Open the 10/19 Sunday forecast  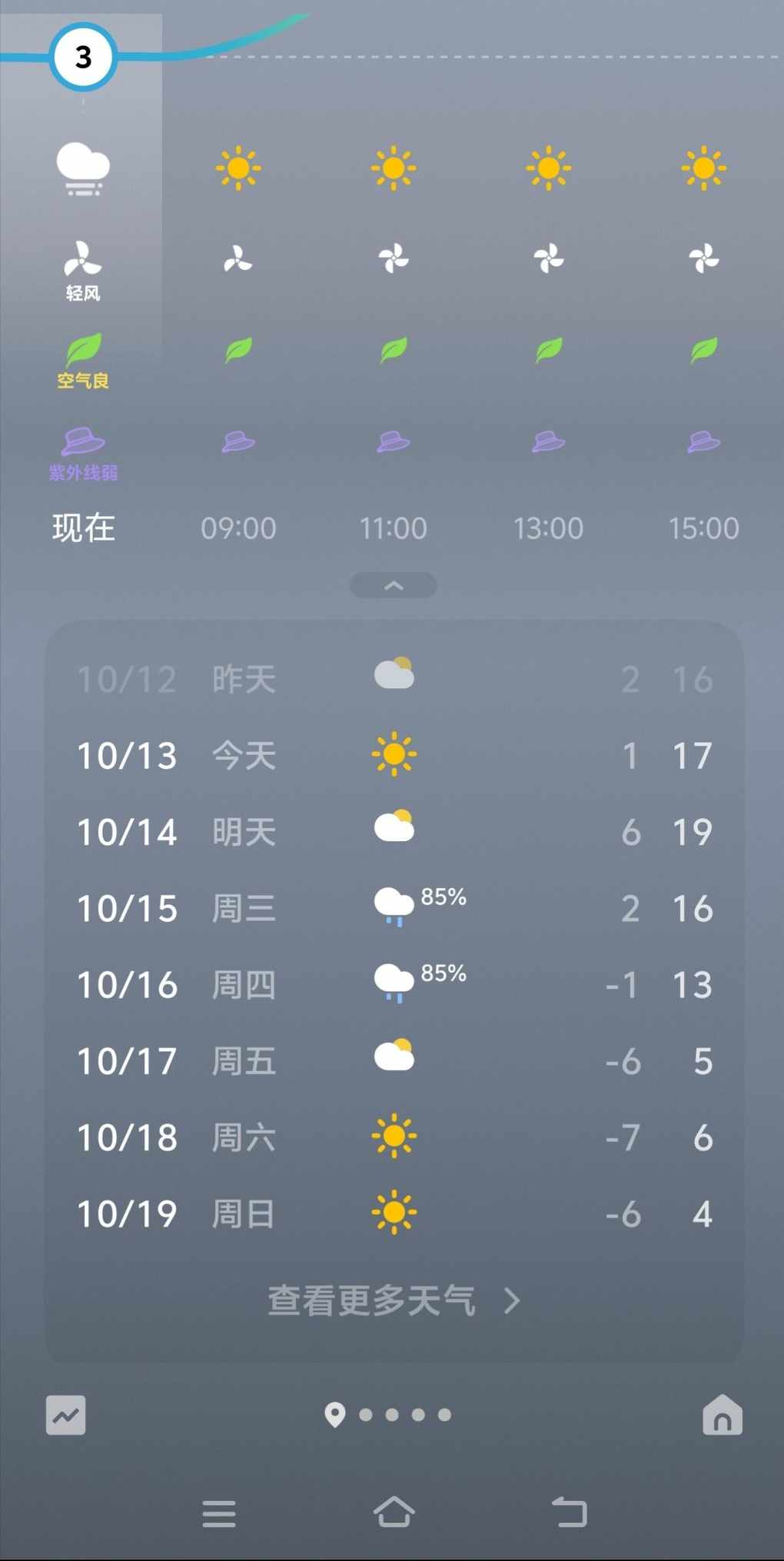click(x=394, y=1213)
